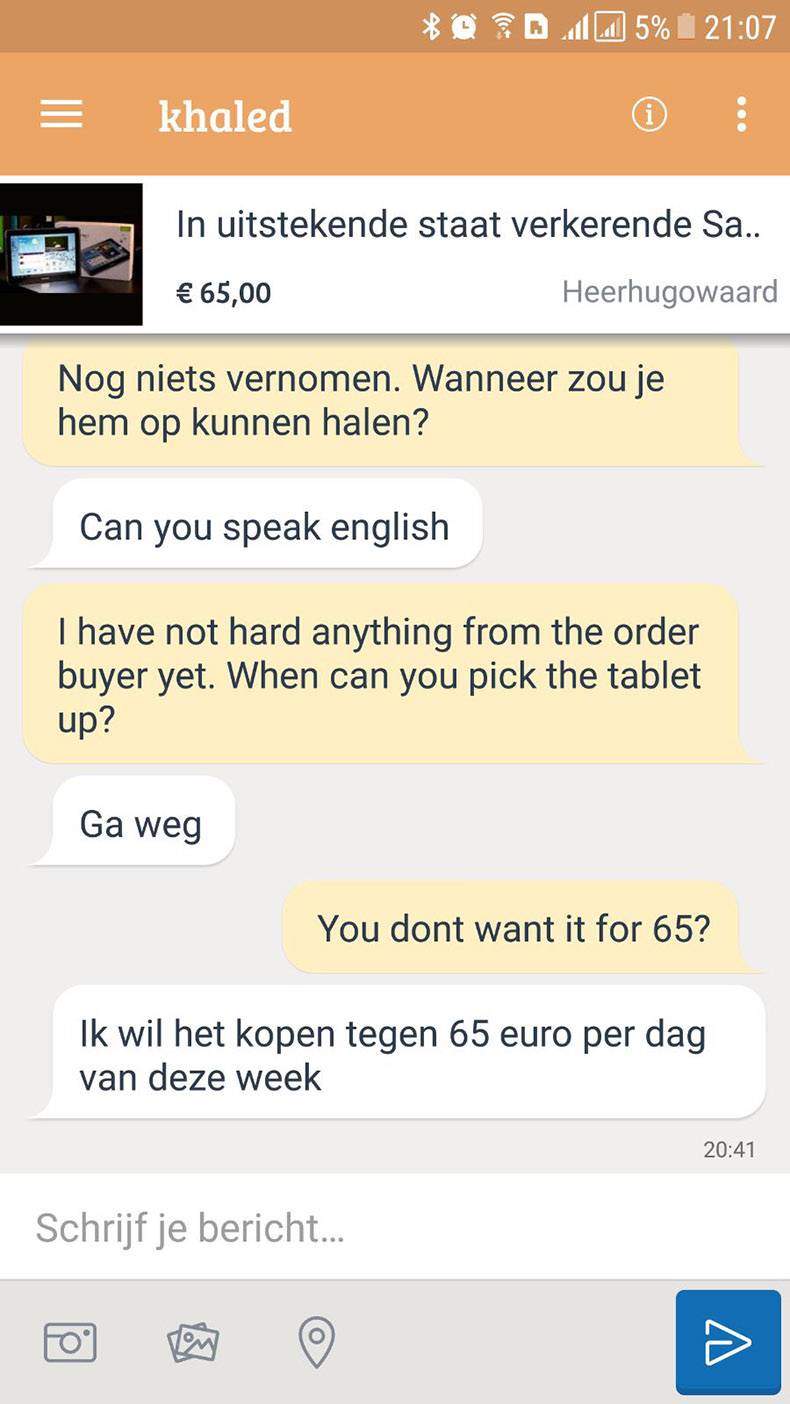Share your location with the pin icon
This screenshot has height=1404, width=790.
(317, 1341)
